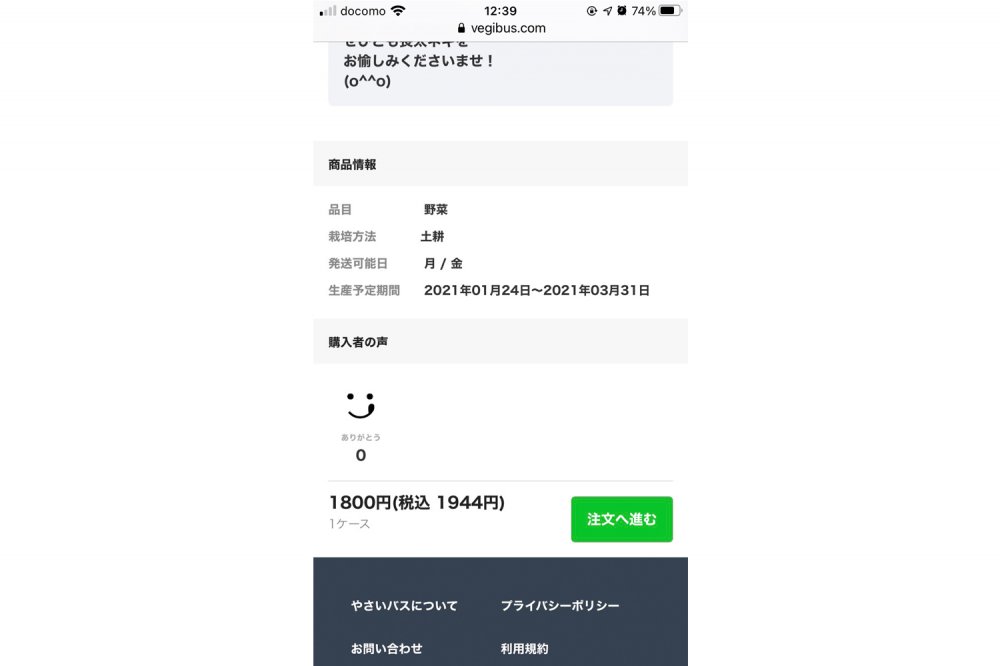Tap the green 注文へ進む button
The width and height of the screenshot is (1000, 666).
621,519
